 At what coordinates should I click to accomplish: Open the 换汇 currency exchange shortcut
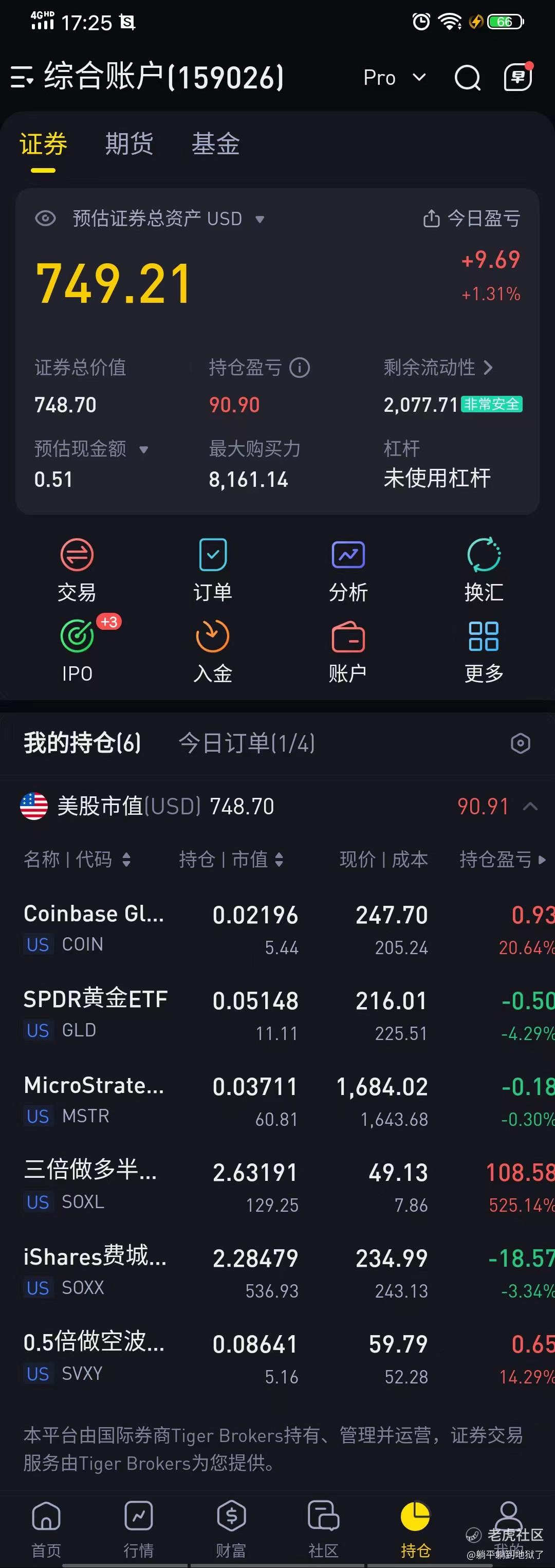[x=484, y=570]
